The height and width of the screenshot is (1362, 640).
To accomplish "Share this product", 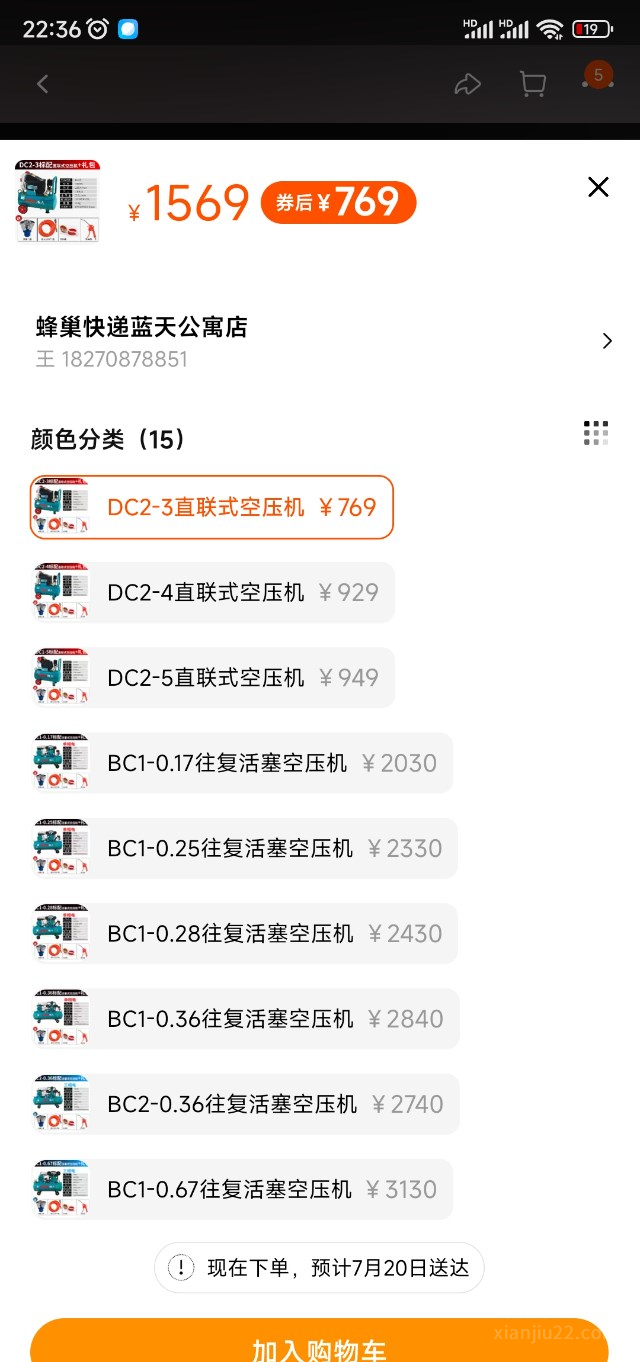I will pos(467,84).
